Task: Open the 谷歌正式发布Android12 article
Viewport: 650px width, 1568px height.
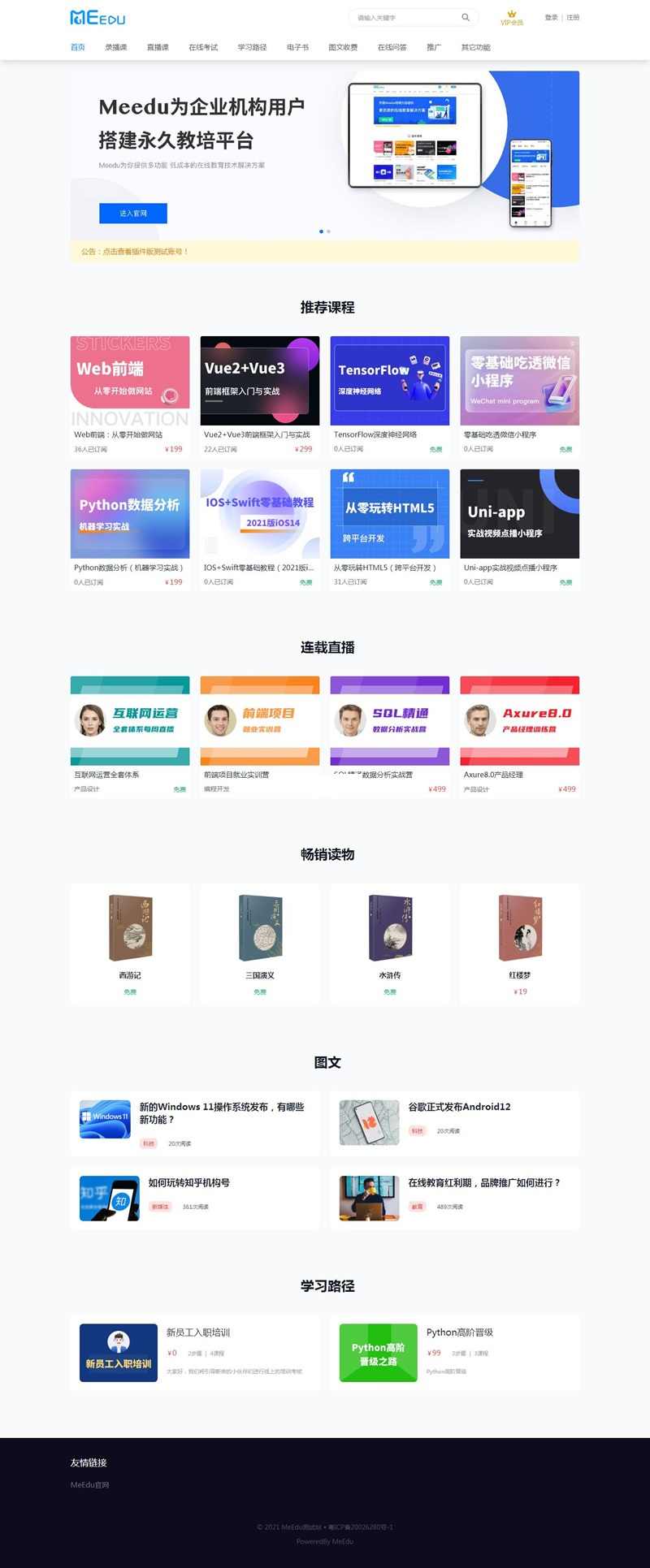Action: [x=459, y=1107]
